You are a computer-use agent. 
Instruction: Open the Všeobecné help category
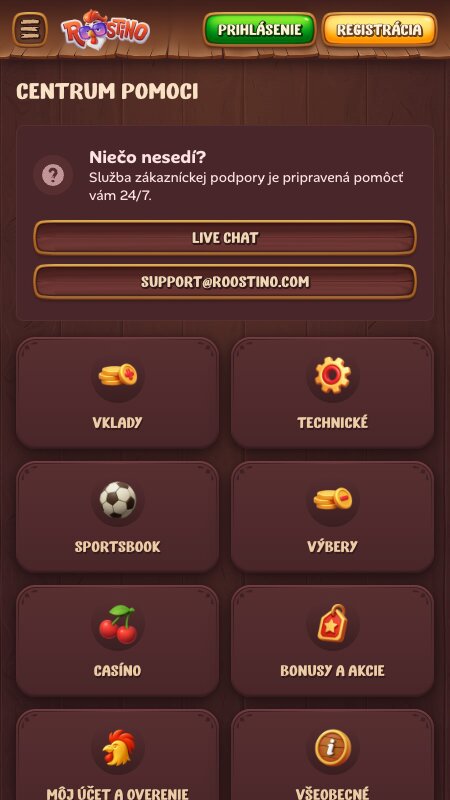click(333, 755)
